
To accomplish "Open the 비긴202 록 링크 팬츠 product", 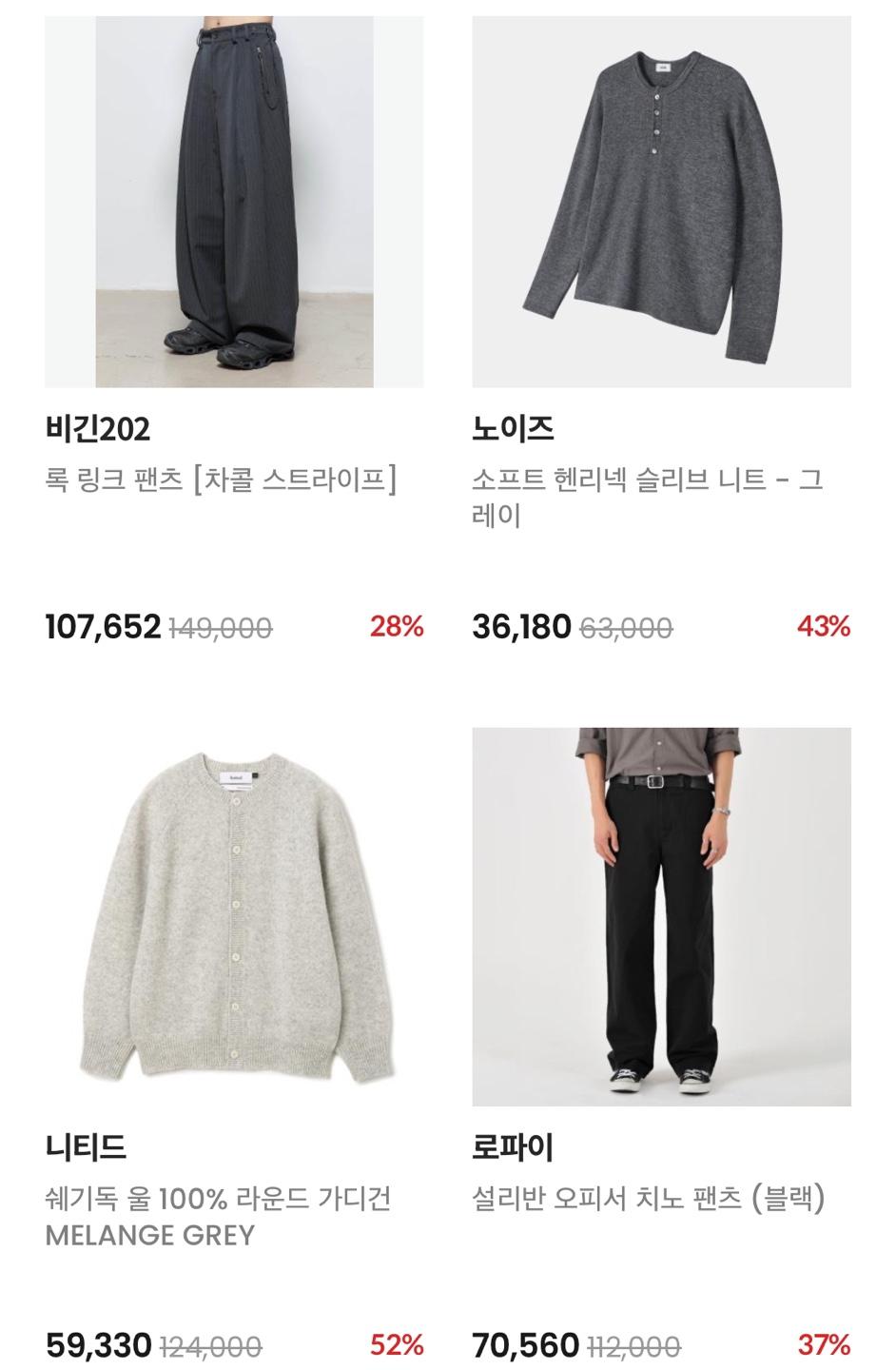I will (234, 202).
